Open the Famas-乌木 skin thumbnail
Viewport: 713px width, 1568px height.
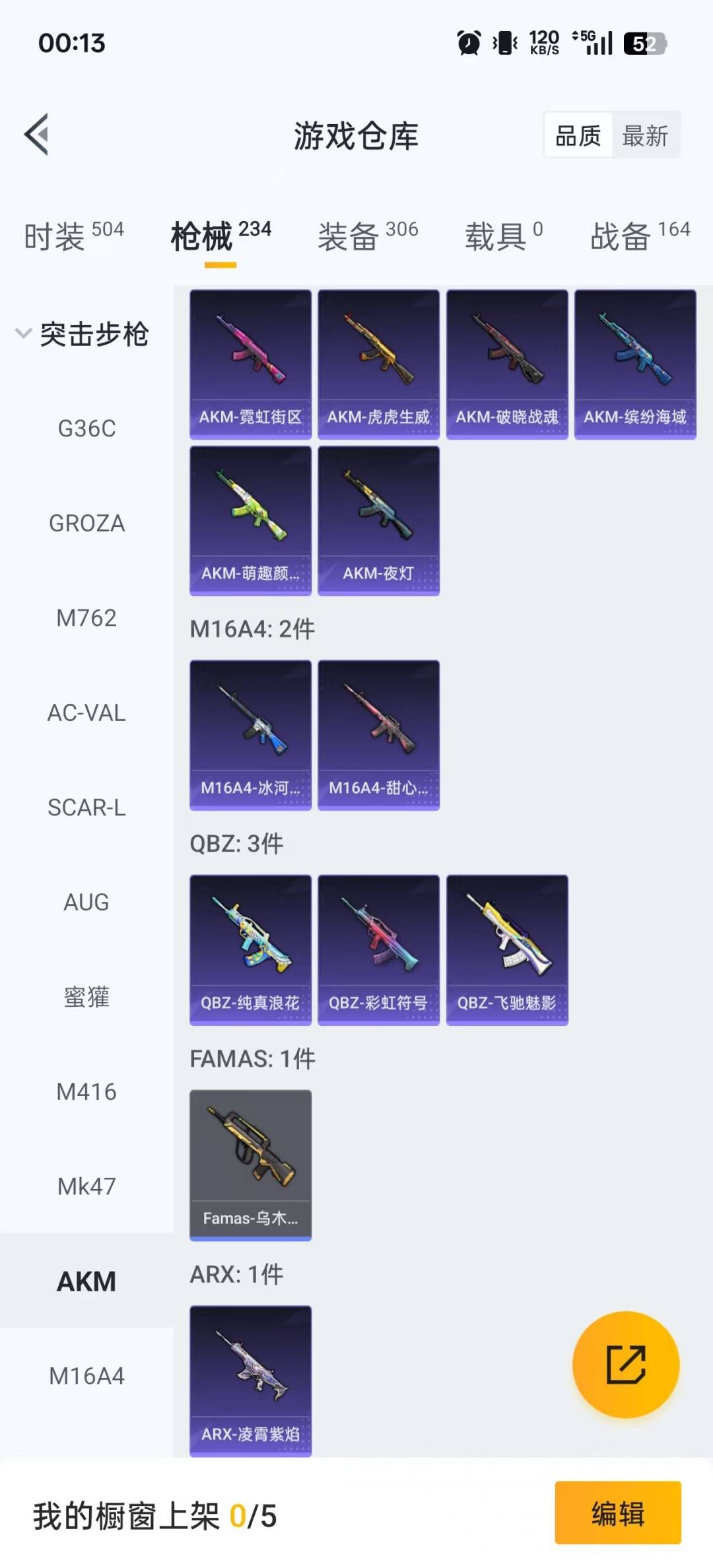(251, 1162)
